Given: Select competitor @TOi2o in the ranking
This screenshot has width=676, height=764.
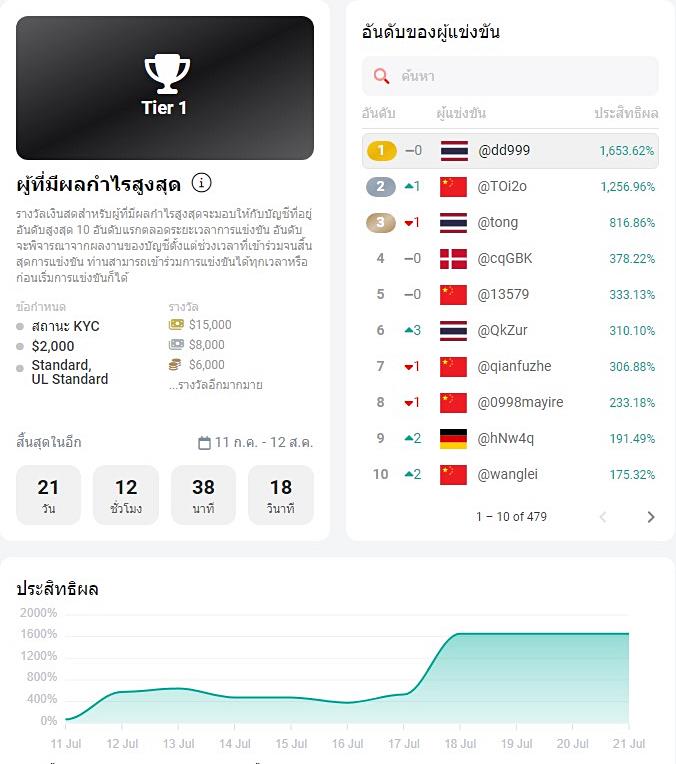Looking at the screenshot, I should [x=510, y=187].
